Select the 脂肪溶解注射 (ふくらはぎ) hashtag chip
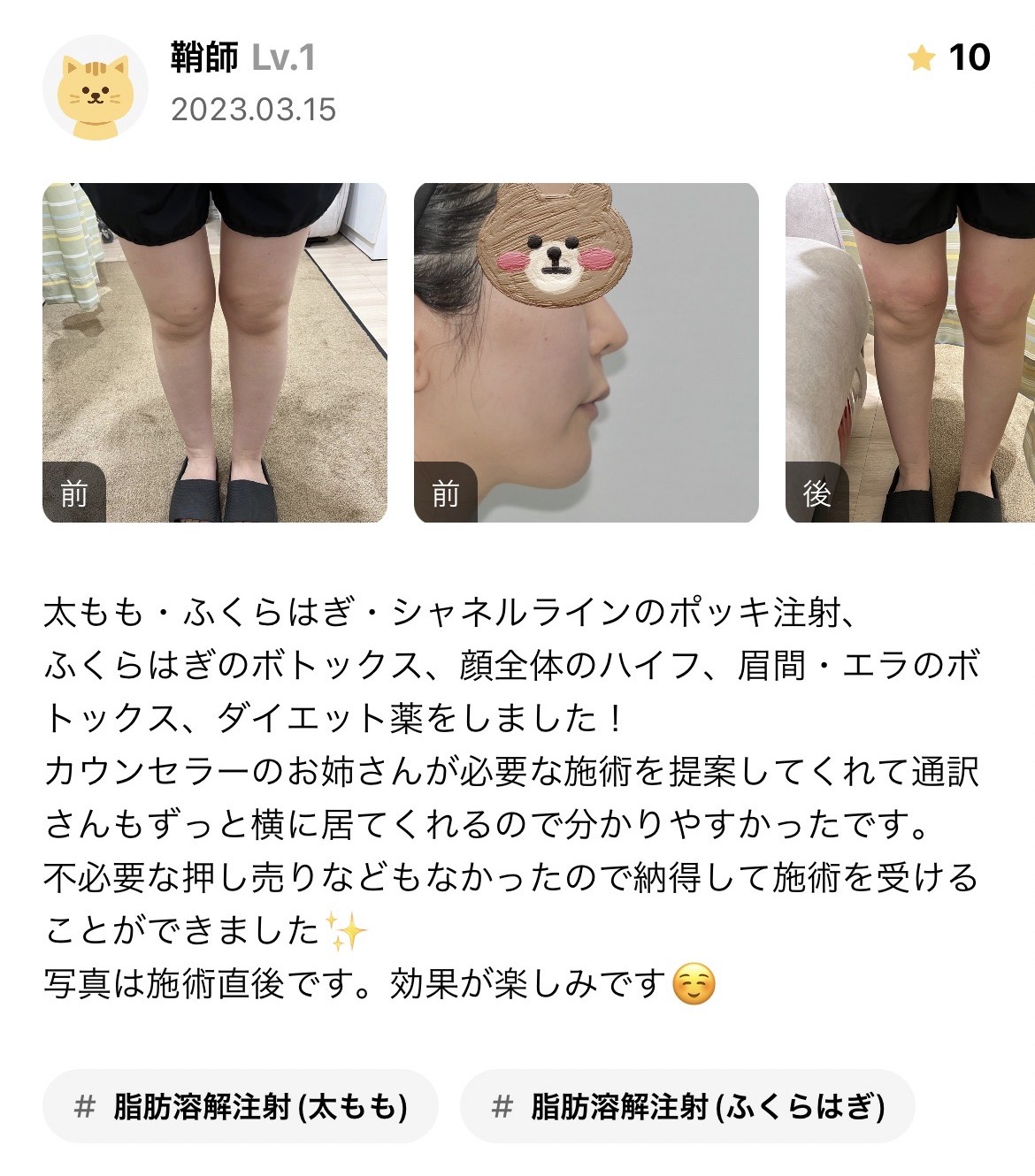This screenshot has width=1035, height=1176. point(687,1107)
